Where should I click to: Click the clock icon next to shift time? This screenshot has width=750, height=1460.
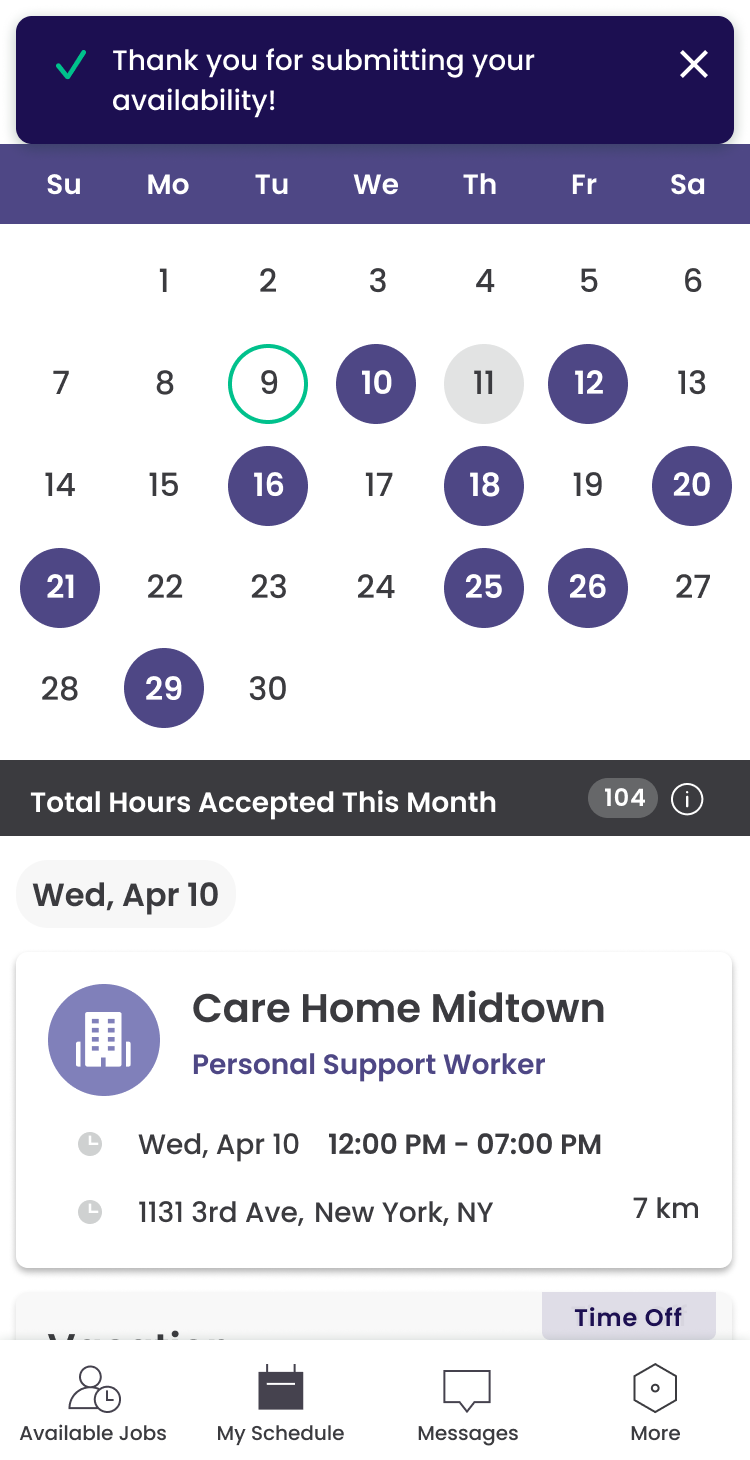click(89, 1144)
